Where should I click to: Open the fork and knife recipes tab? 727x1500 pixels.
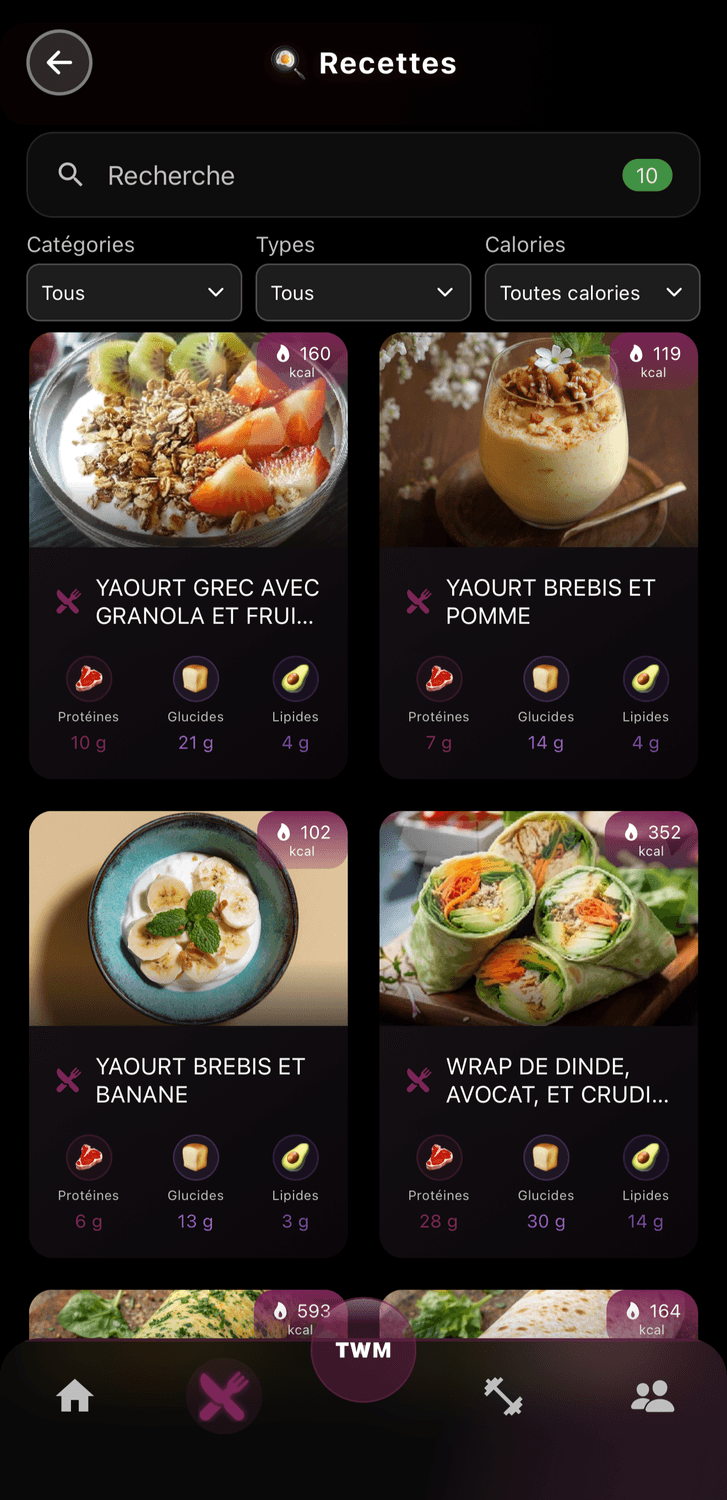pyautogui.click(x=224, y=1397)
